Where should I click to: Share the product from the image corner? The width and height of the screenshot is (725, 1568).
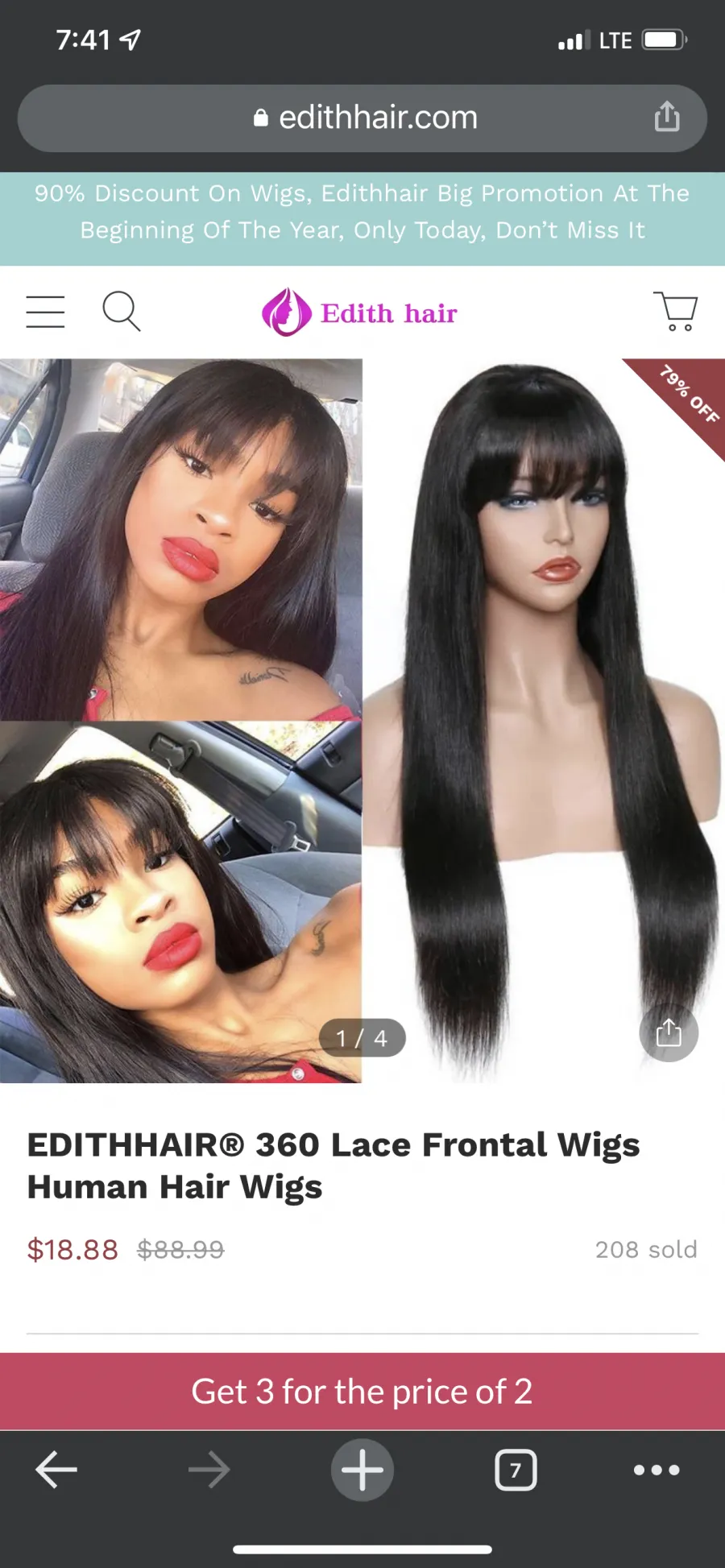click(669, 1032)
